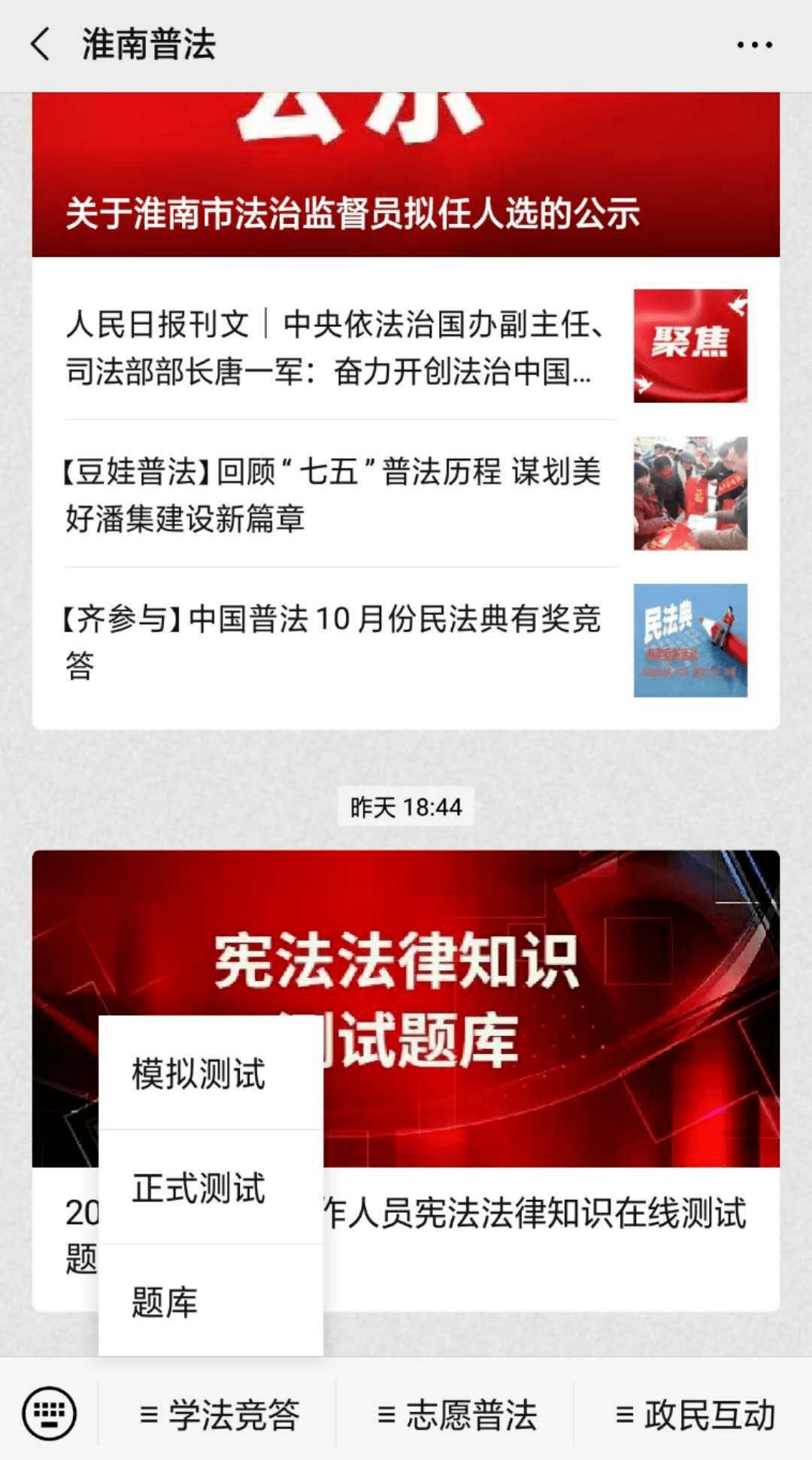812x1460 pixels.
Task: Go back from 淮南普法 page
Action: click(x=41, y=44)
